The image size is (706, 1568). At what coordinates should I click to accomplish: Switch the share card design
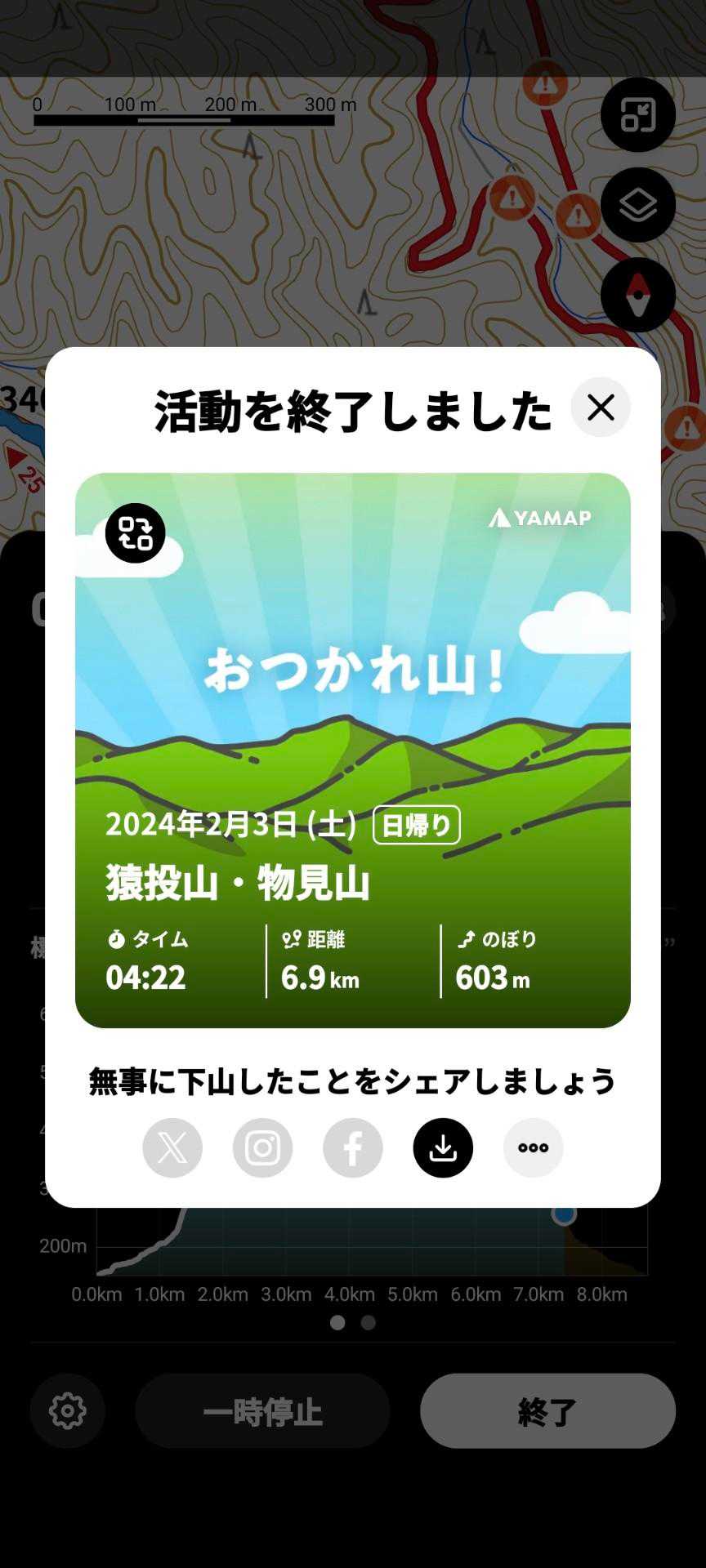coord(135,533)
